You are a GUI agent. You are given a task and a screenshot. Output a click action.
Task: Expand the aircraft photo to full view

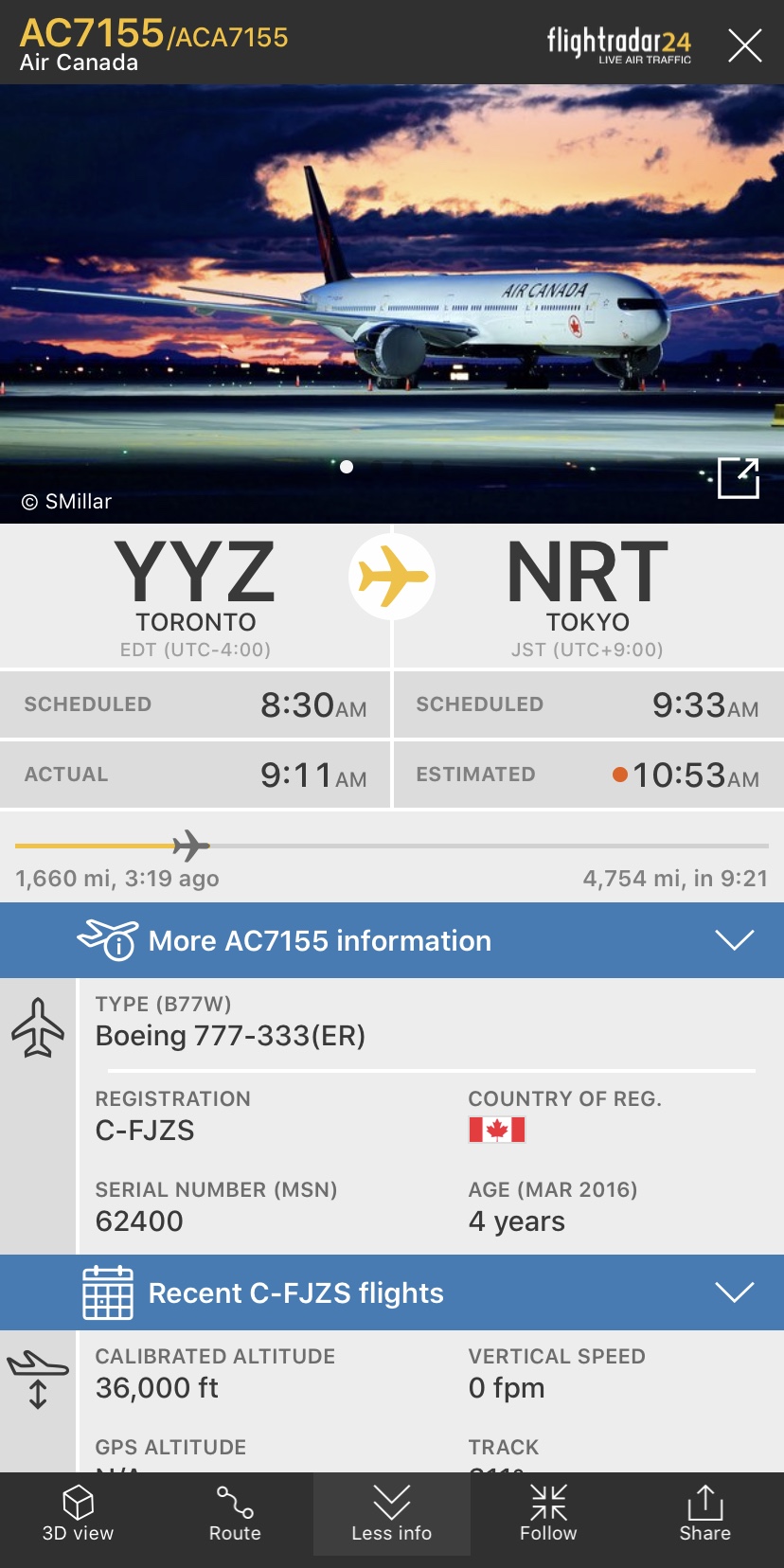(739, 477)
